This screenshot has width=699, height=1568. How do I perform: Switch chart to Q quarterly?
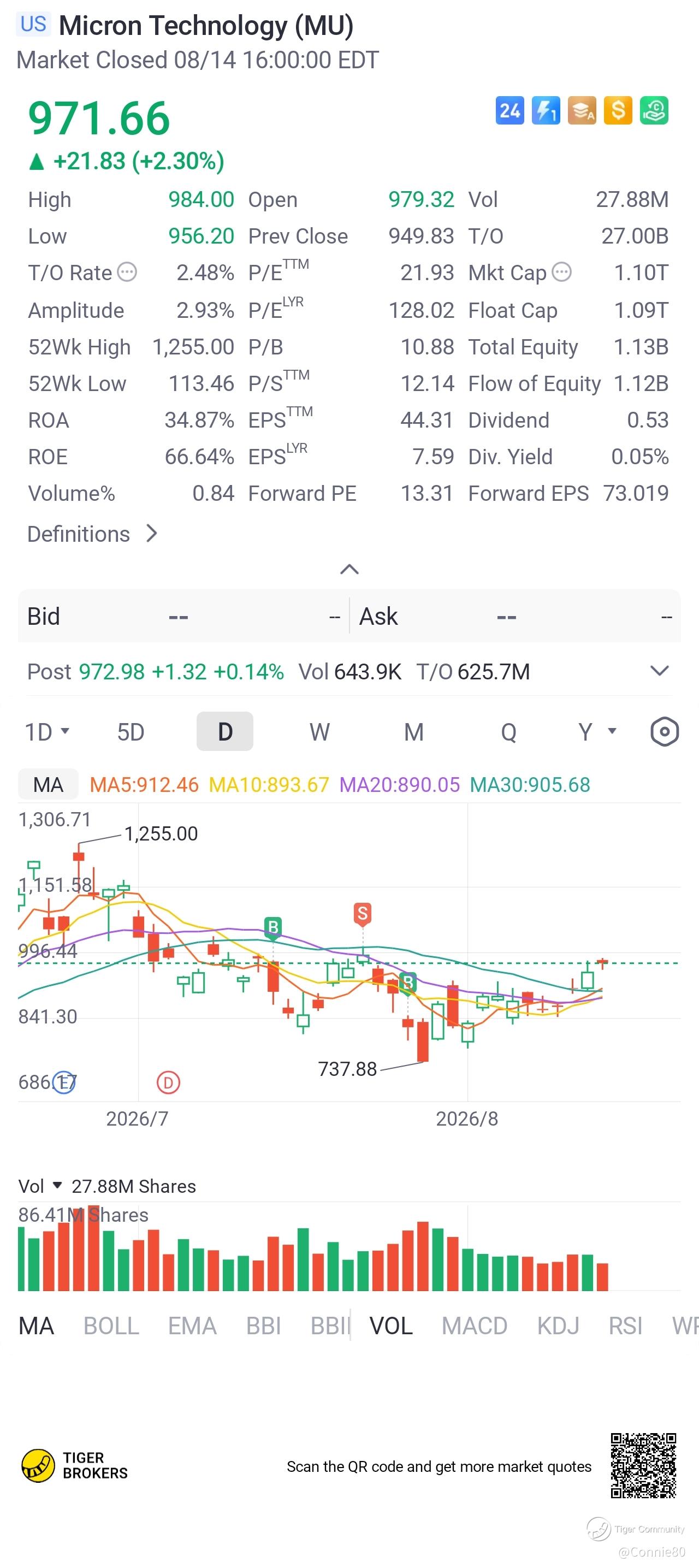point(508,732)
